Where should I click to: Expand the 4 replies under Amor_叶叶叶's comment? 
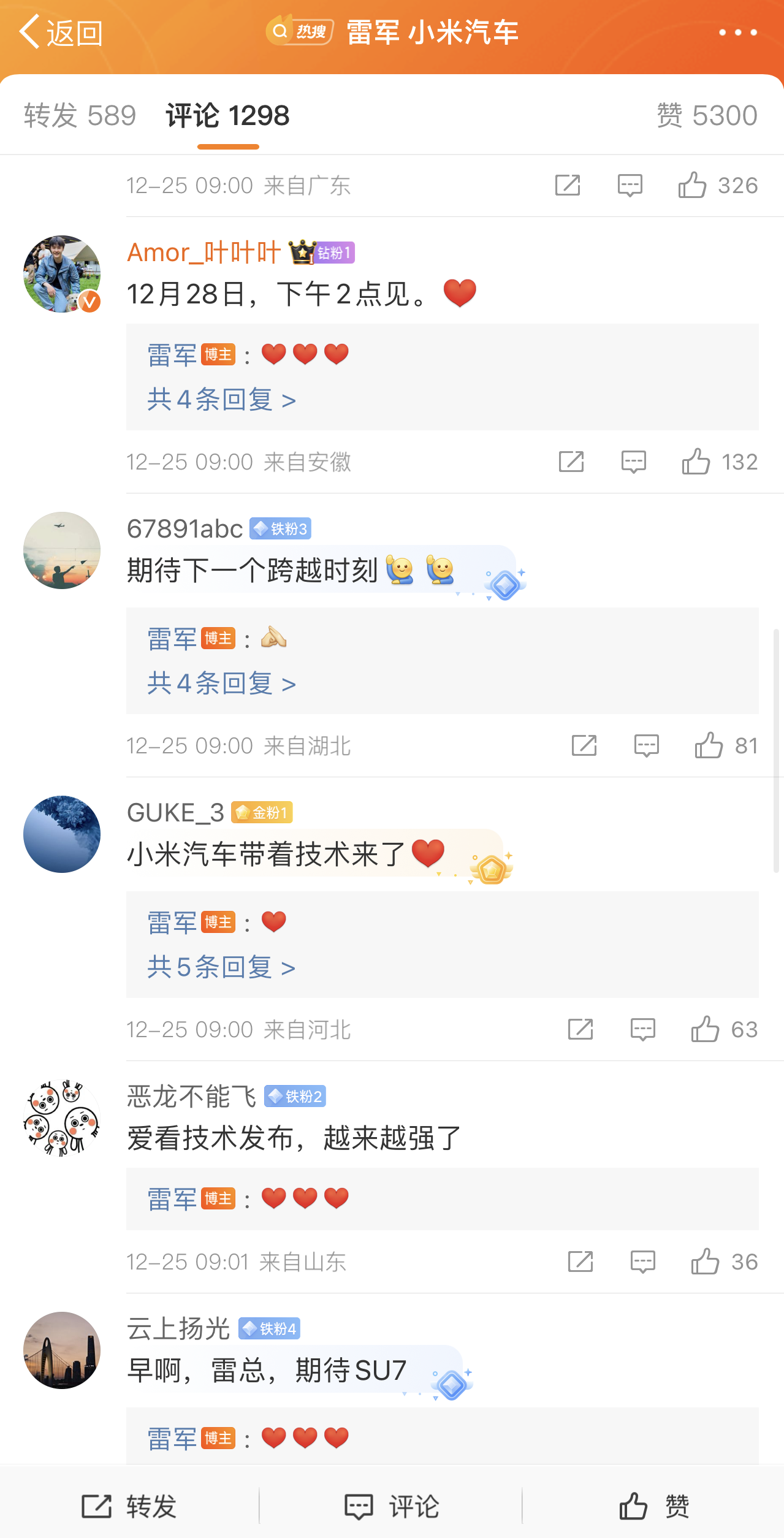[221, 400]
